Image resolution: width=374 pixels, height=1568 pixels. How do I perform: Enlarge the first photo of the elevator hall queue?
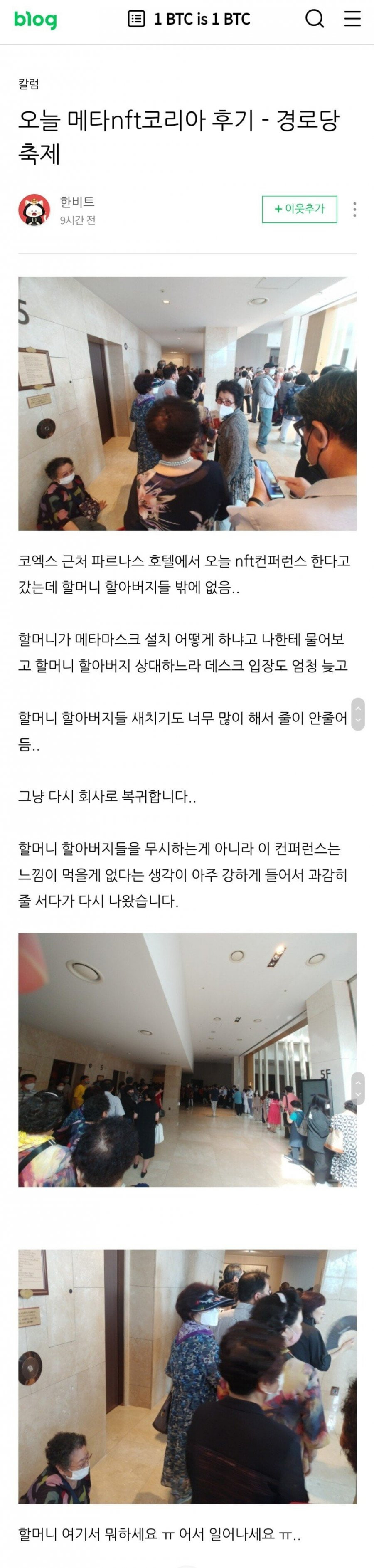187,403
